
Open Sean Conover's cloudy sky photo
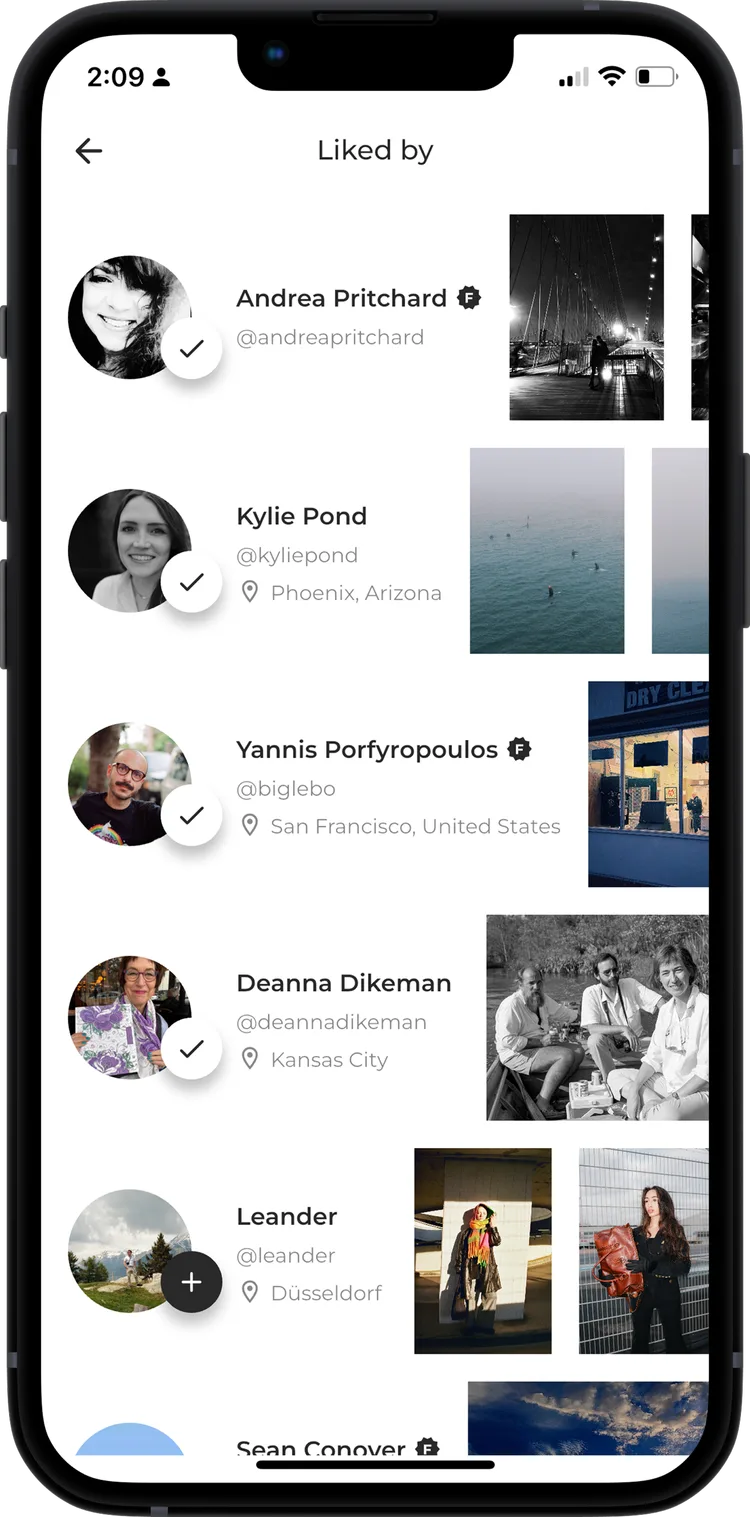588,1418
